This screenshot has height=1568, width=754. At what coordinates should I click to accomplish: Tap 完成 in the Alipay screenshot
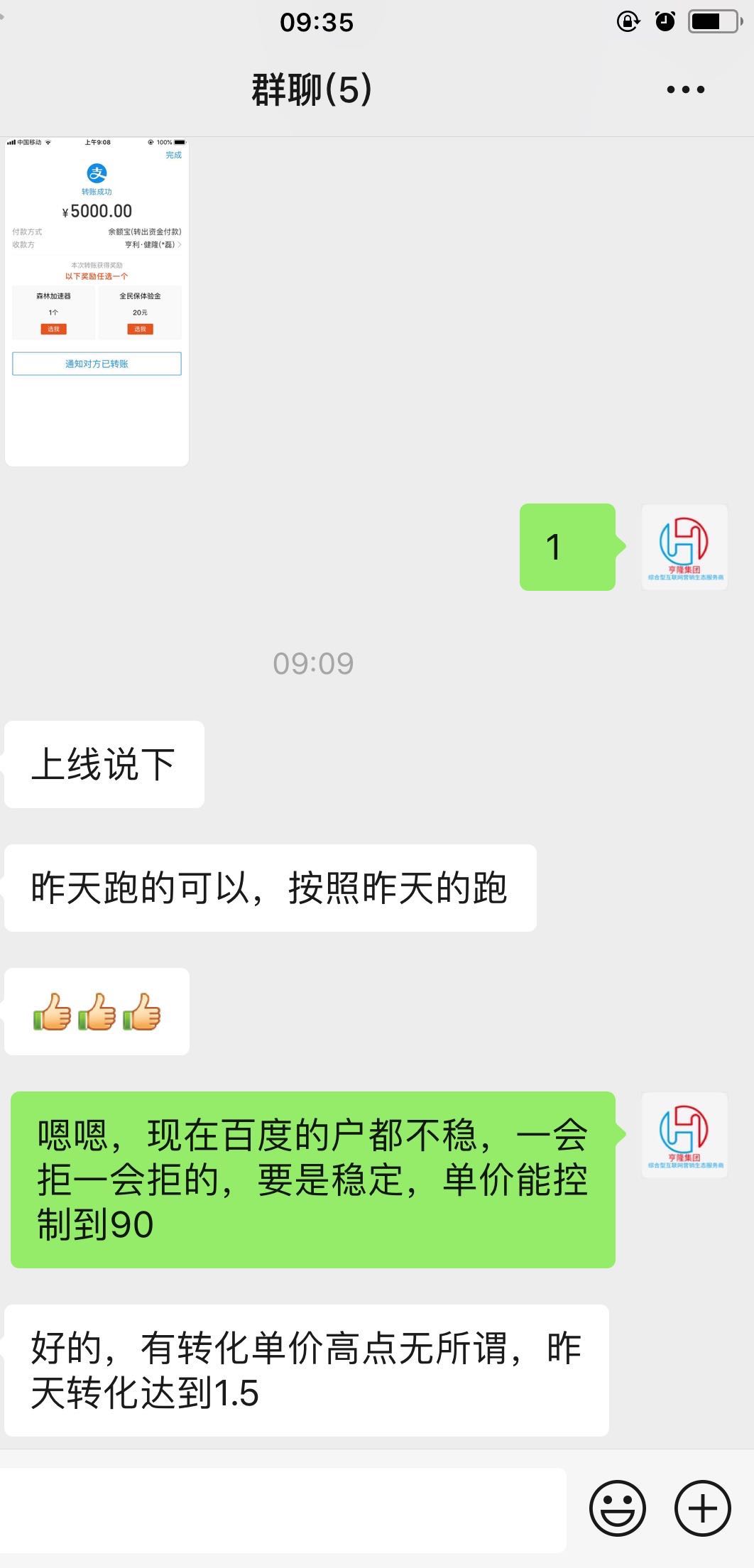pyautogui.click(x=174, y=154)
